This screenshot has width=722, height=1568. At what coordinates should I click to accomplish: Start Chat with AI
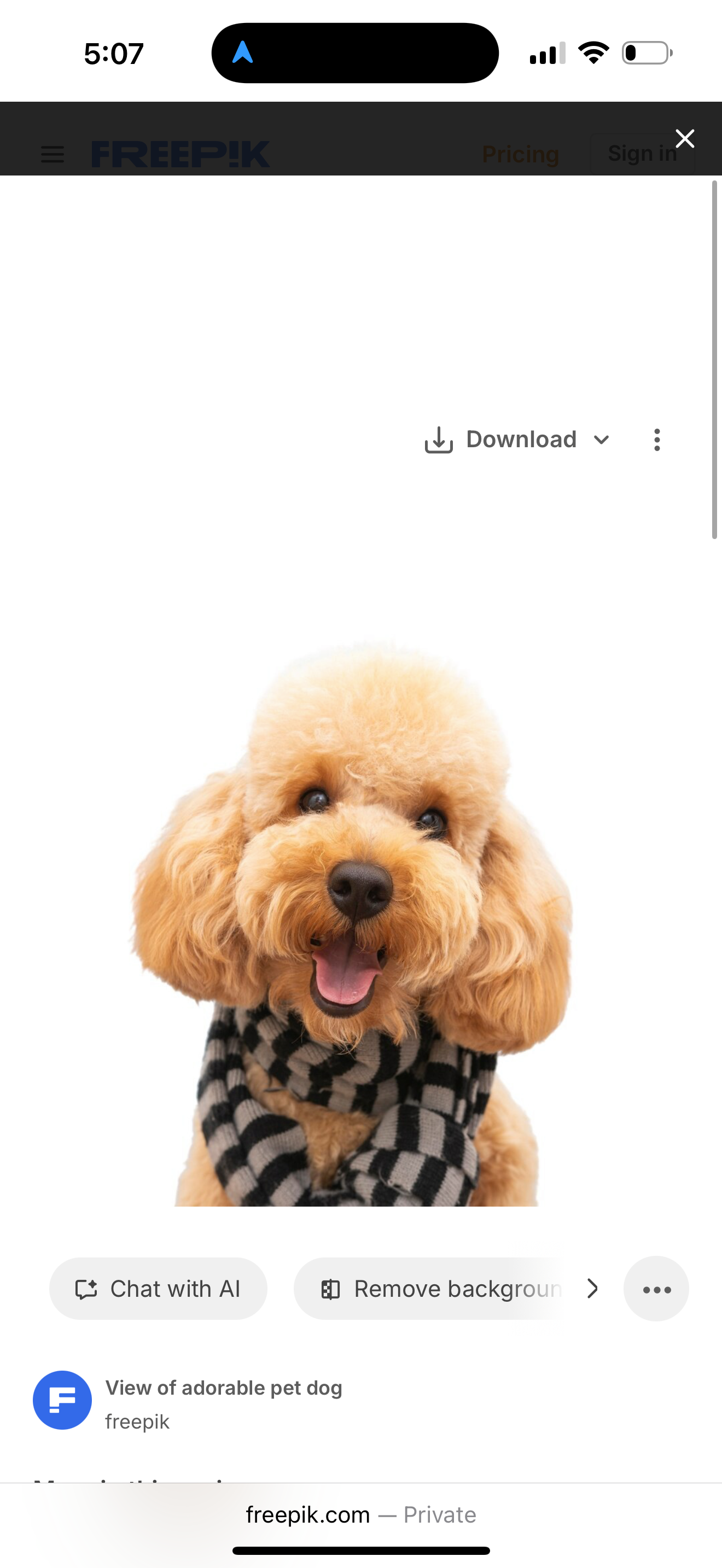point(158,1289)
